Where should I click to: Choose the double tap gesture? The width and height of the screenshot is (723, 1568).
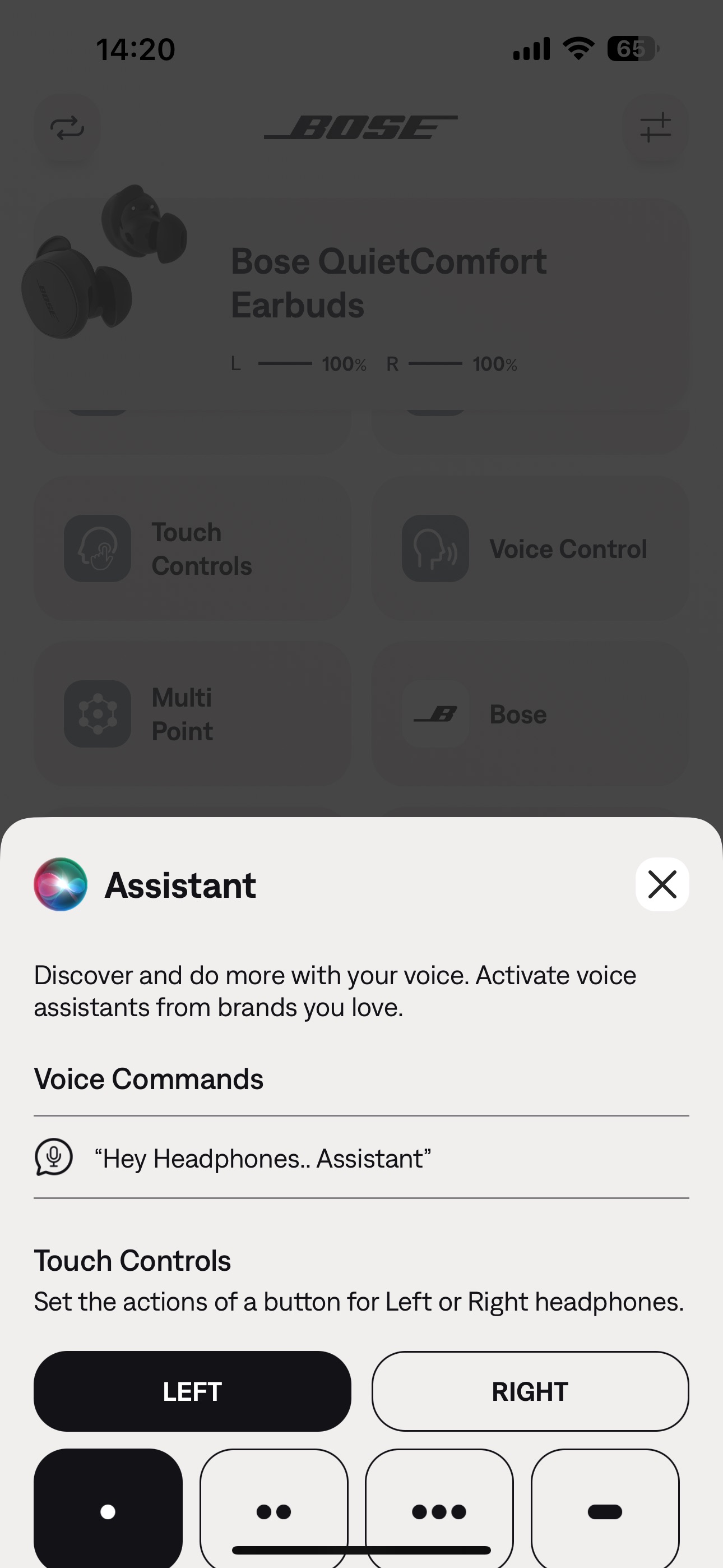[274, 1510]
